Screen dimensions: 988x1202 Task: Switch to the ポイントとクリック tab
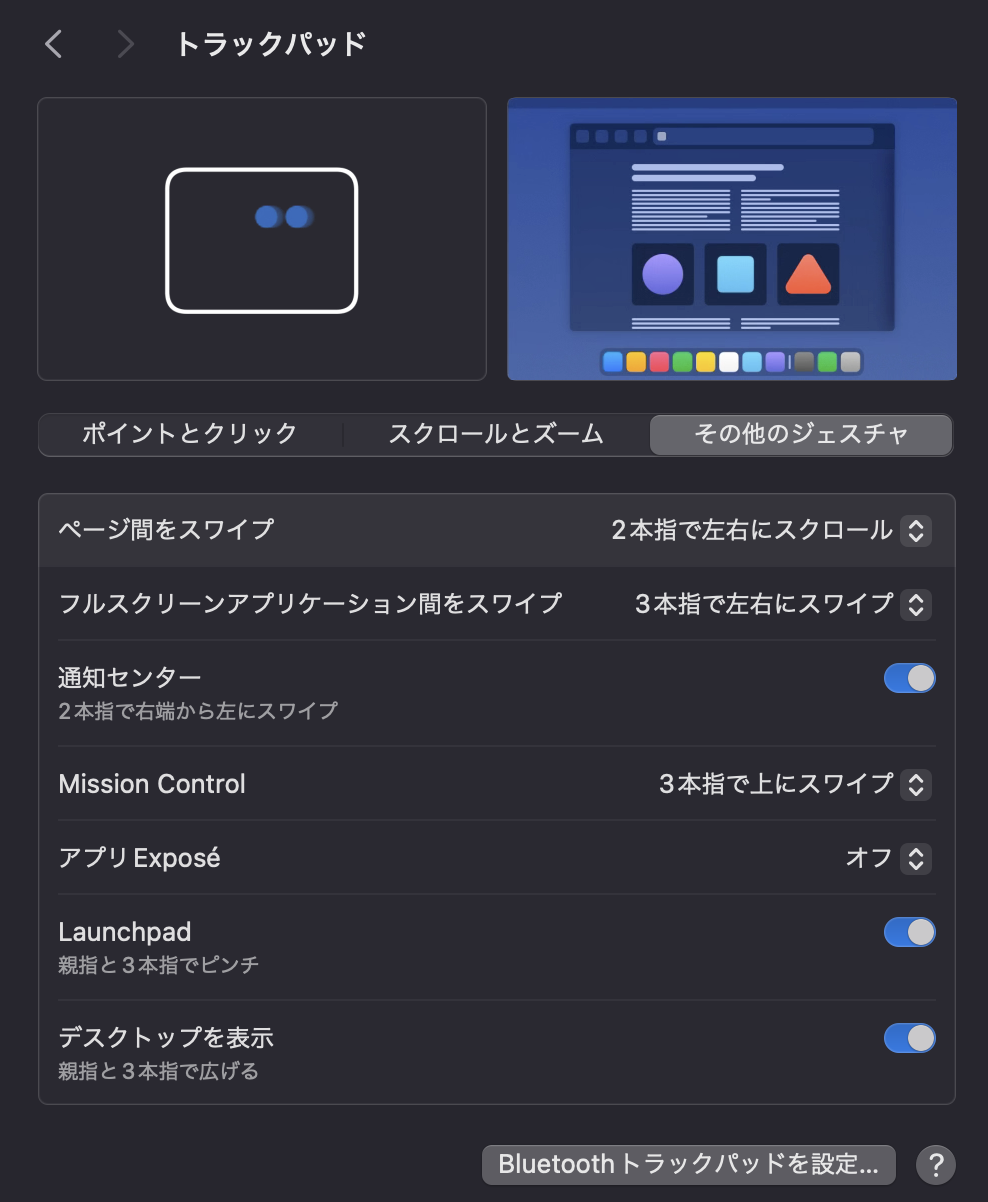point(190,434)
